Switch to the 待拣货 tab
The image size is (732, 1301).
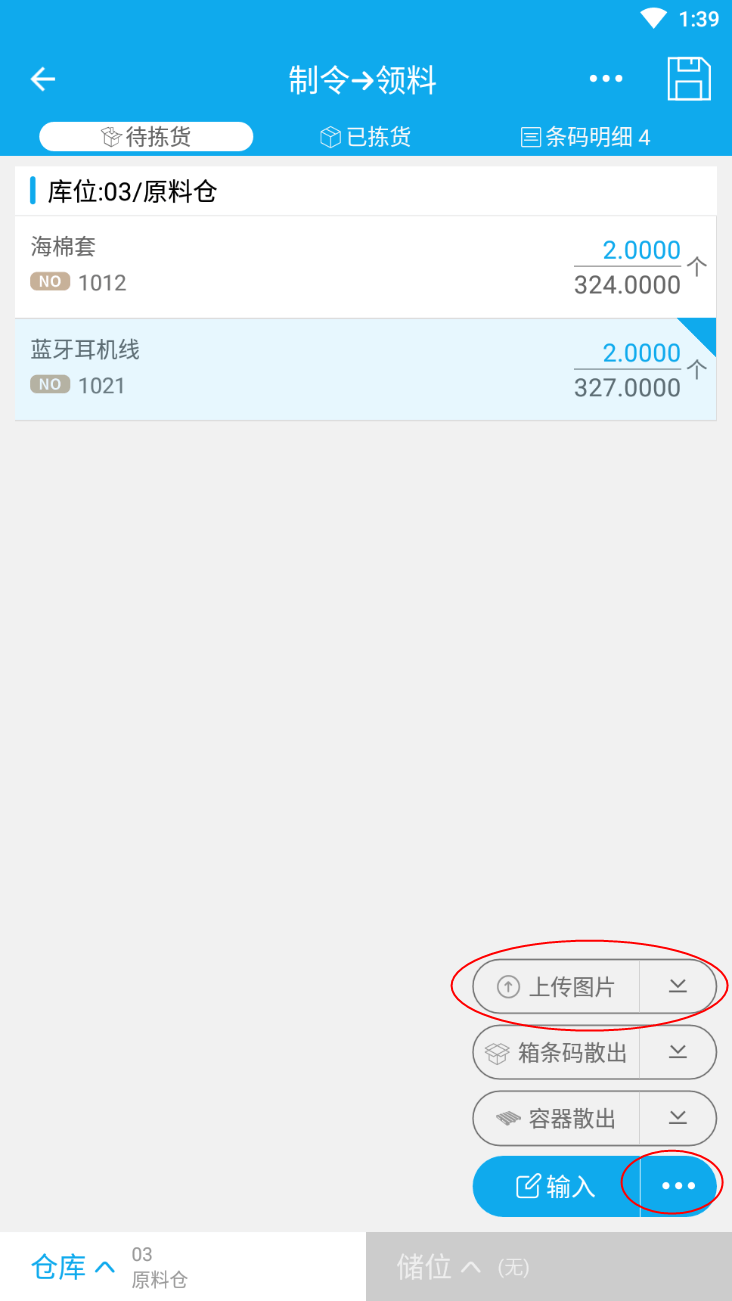[146, 137]
